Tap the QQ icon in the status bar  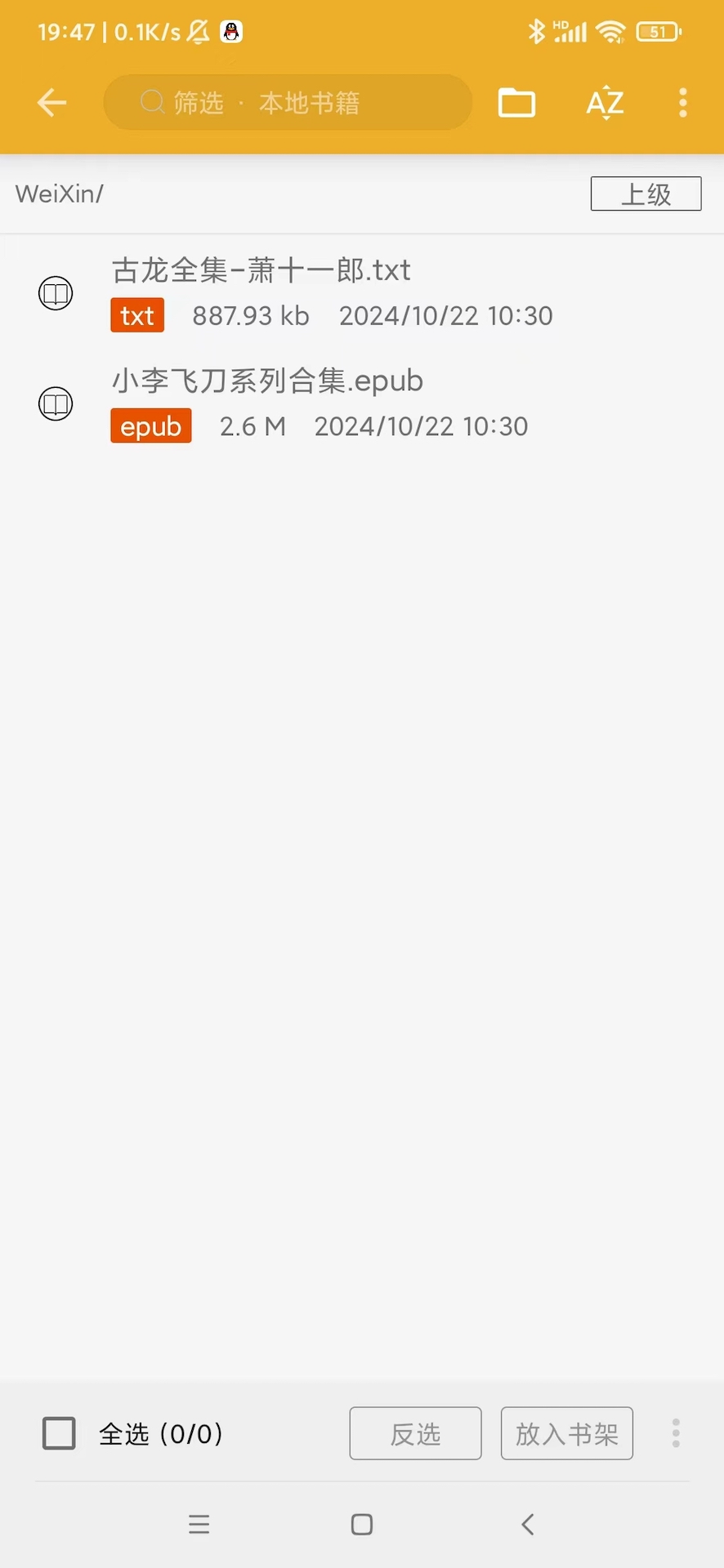[231, 31]
